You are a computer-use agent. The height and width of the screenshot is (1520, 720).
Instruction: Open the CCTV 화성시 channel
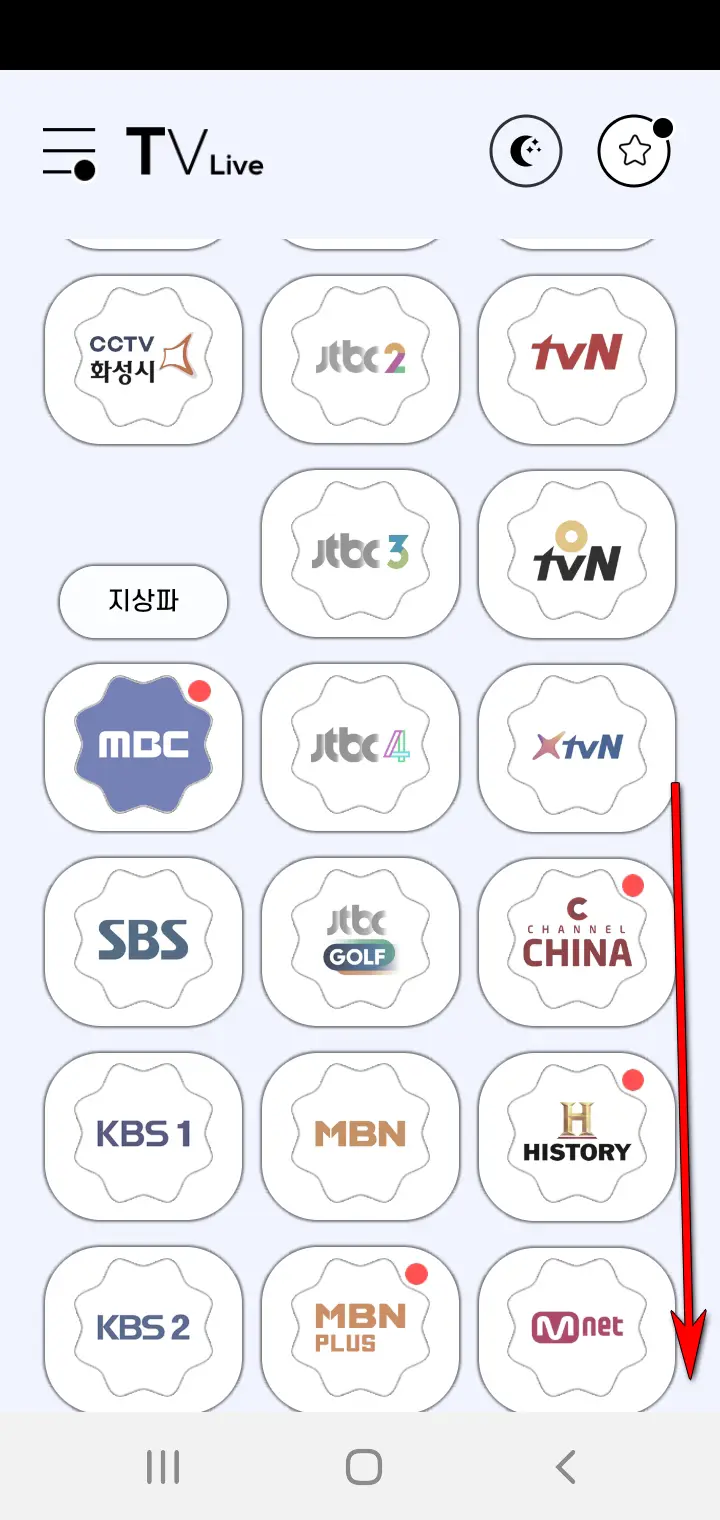click(143, 358)
